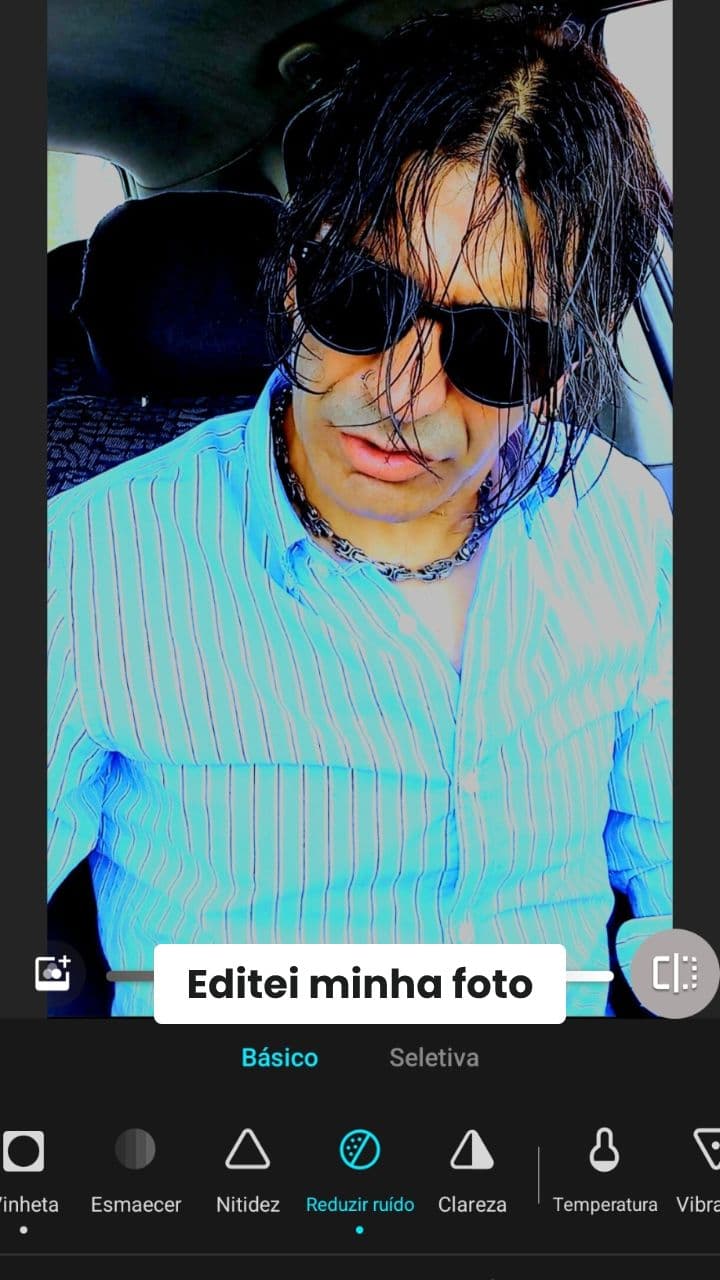Select the Esmaecer label text
The height and width of the screenshot is (1280, 720).
[x=135, y=1204]
